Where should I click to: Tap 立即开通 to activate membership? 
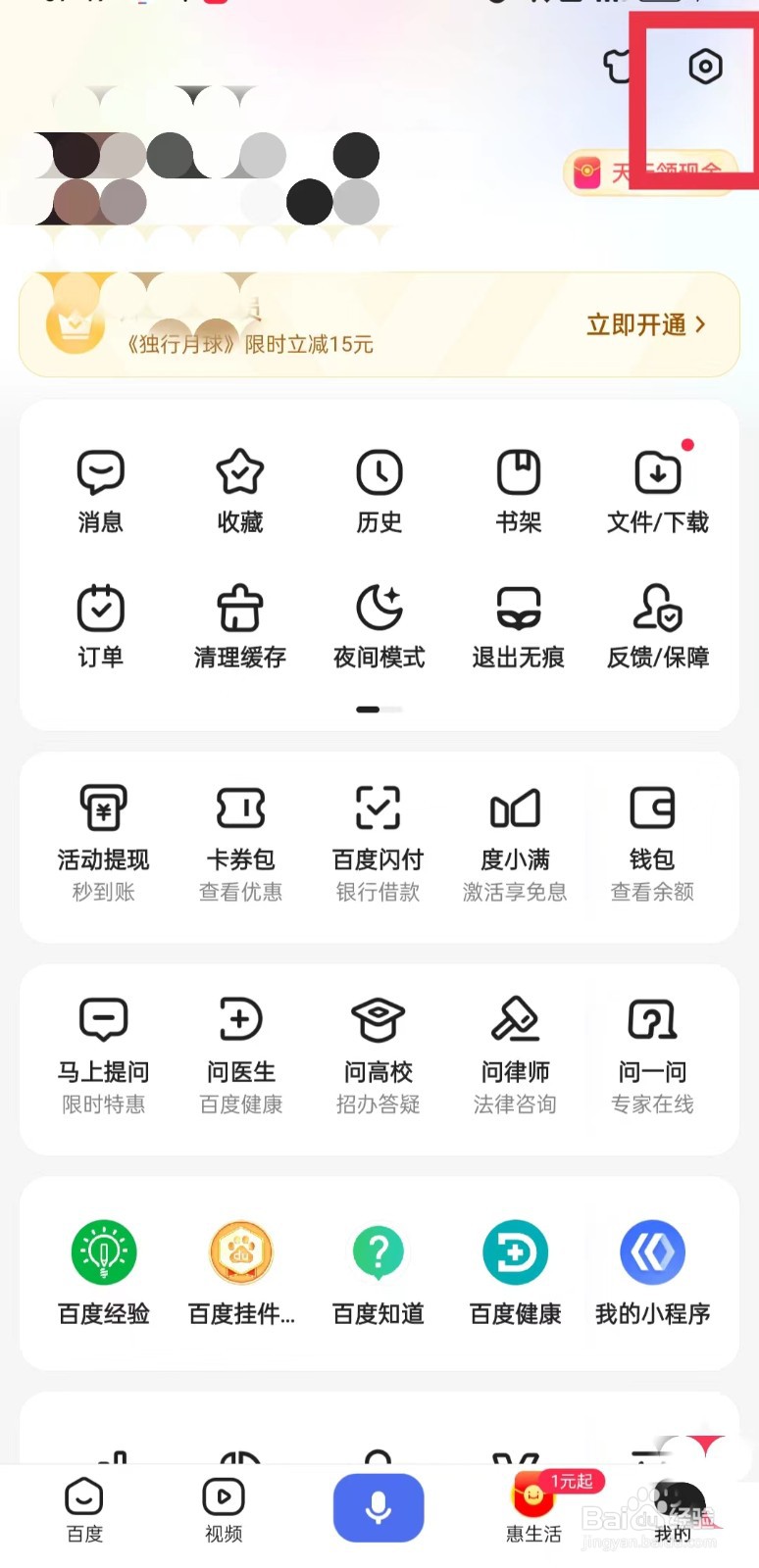pos(646,324)
